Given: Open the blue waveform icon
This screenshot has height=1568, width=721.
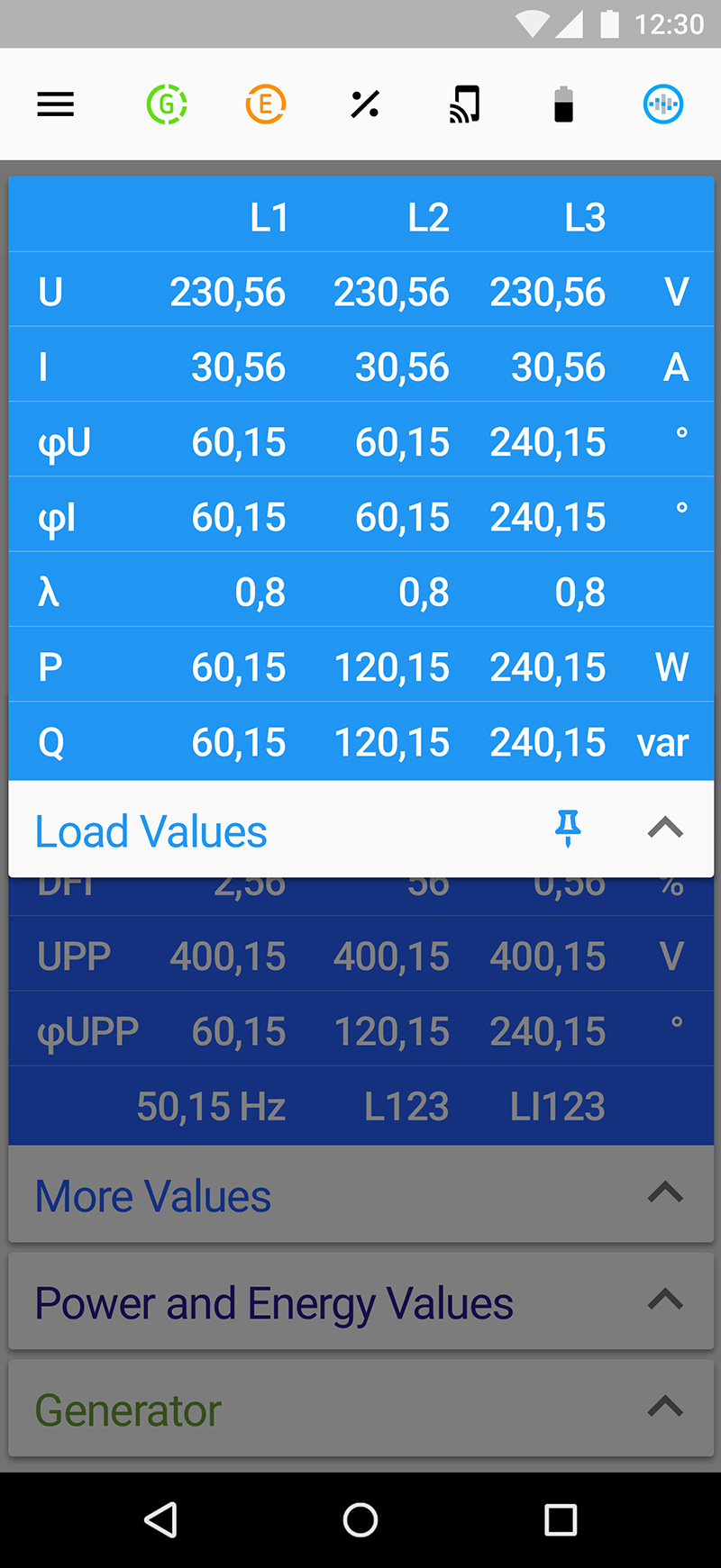Looking at the screenshot, I should click(x=663, y=104).
